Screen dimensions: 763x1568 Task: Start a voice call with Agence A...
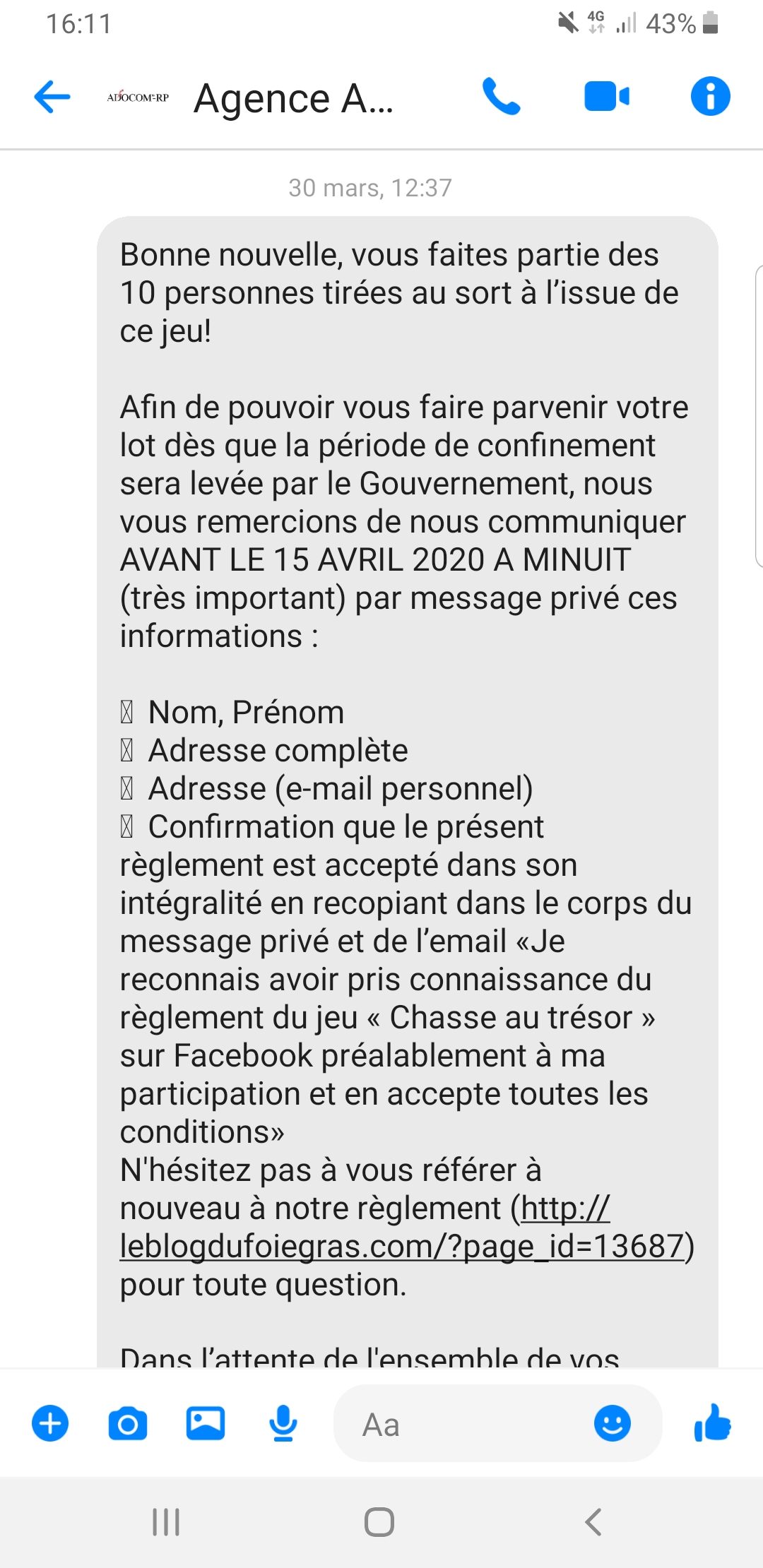pyautogui.click(x=502, y=97)
